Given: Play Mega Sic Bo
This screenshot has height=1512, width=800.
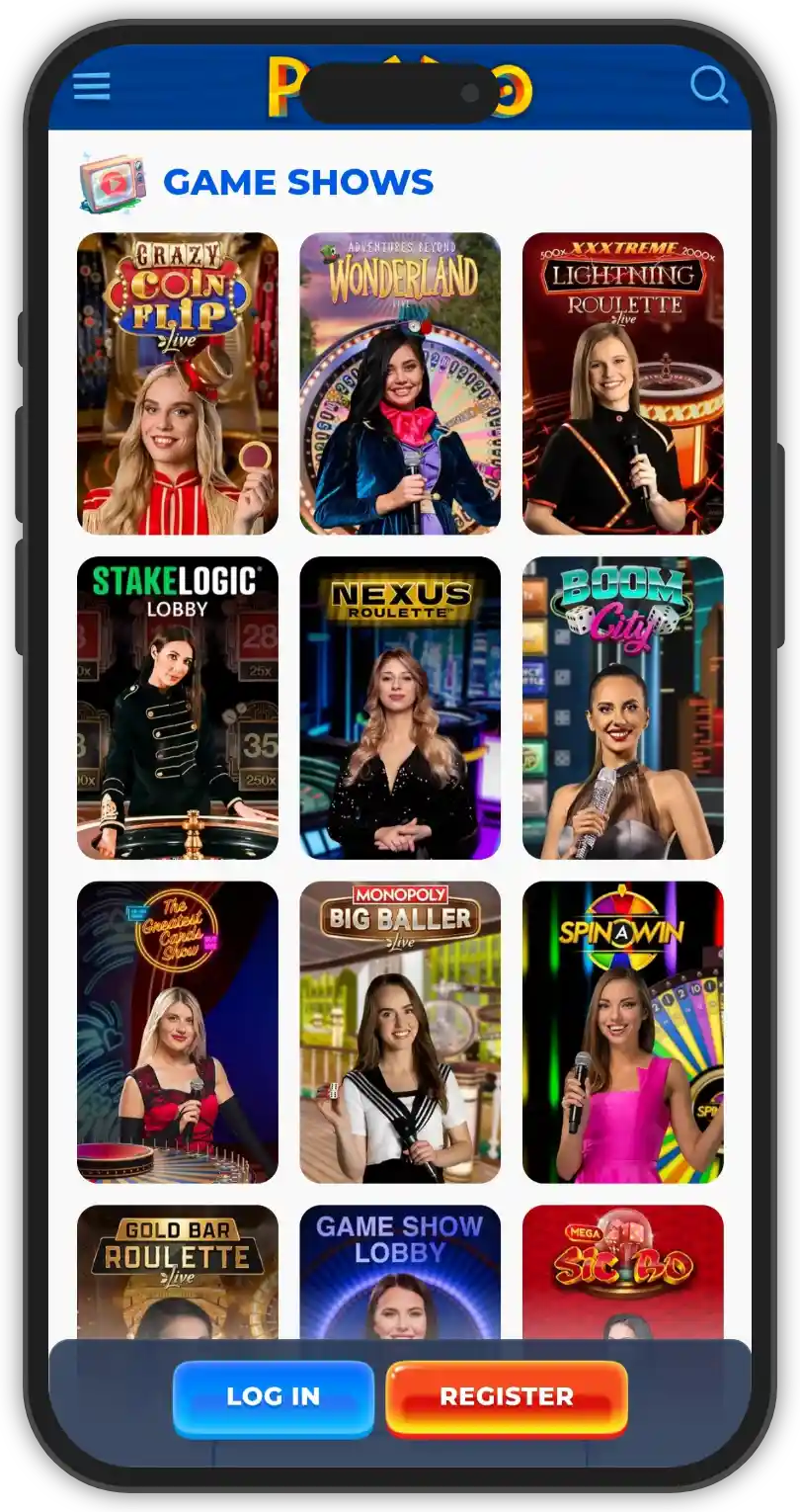Looking at the screenshot, I should (623, 1270).
